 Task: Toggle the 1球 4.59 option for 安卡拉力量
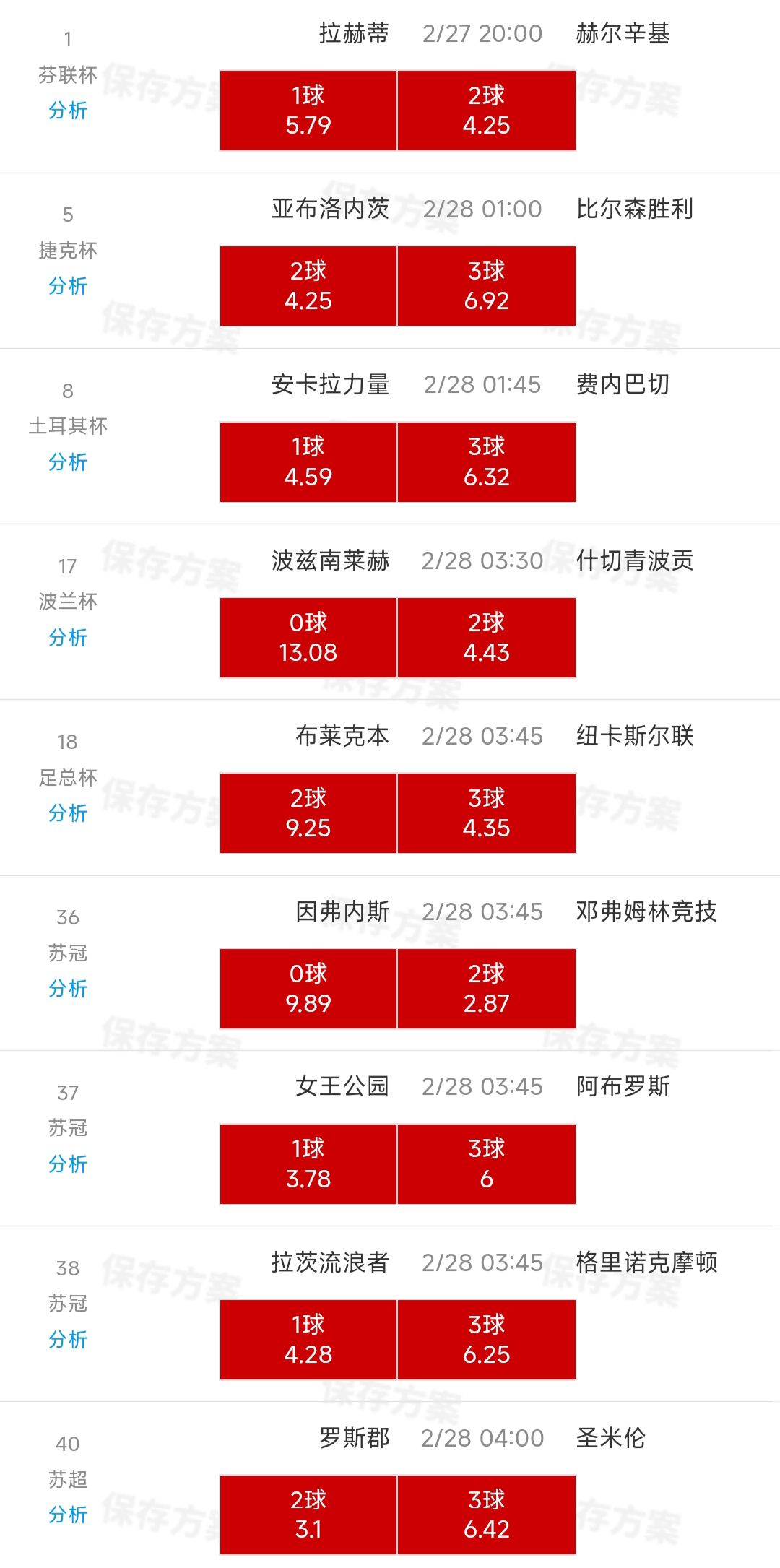coord(308,462)
